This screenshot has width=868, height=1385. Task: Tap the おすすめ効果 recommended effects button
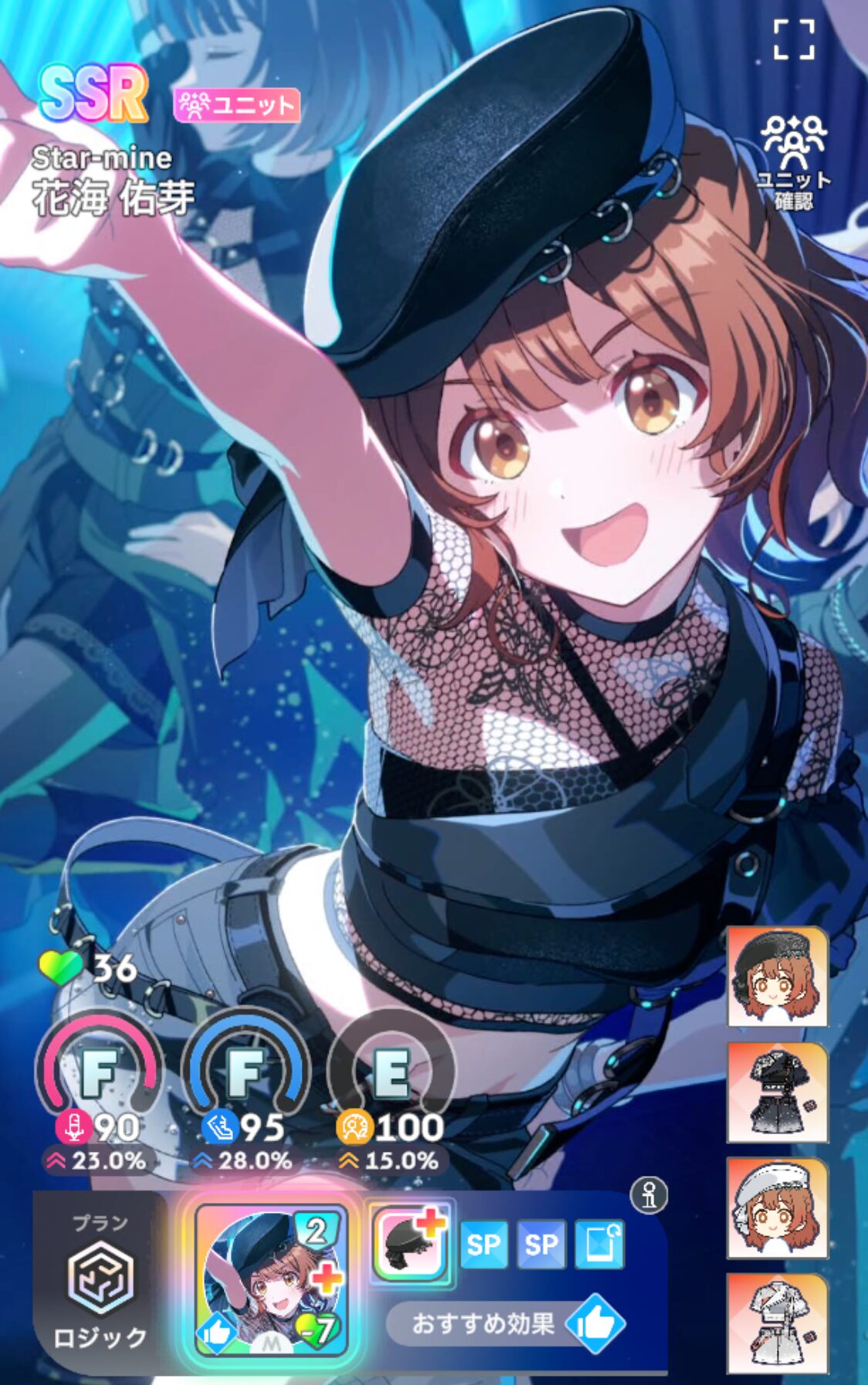[x=505, y=1324]
